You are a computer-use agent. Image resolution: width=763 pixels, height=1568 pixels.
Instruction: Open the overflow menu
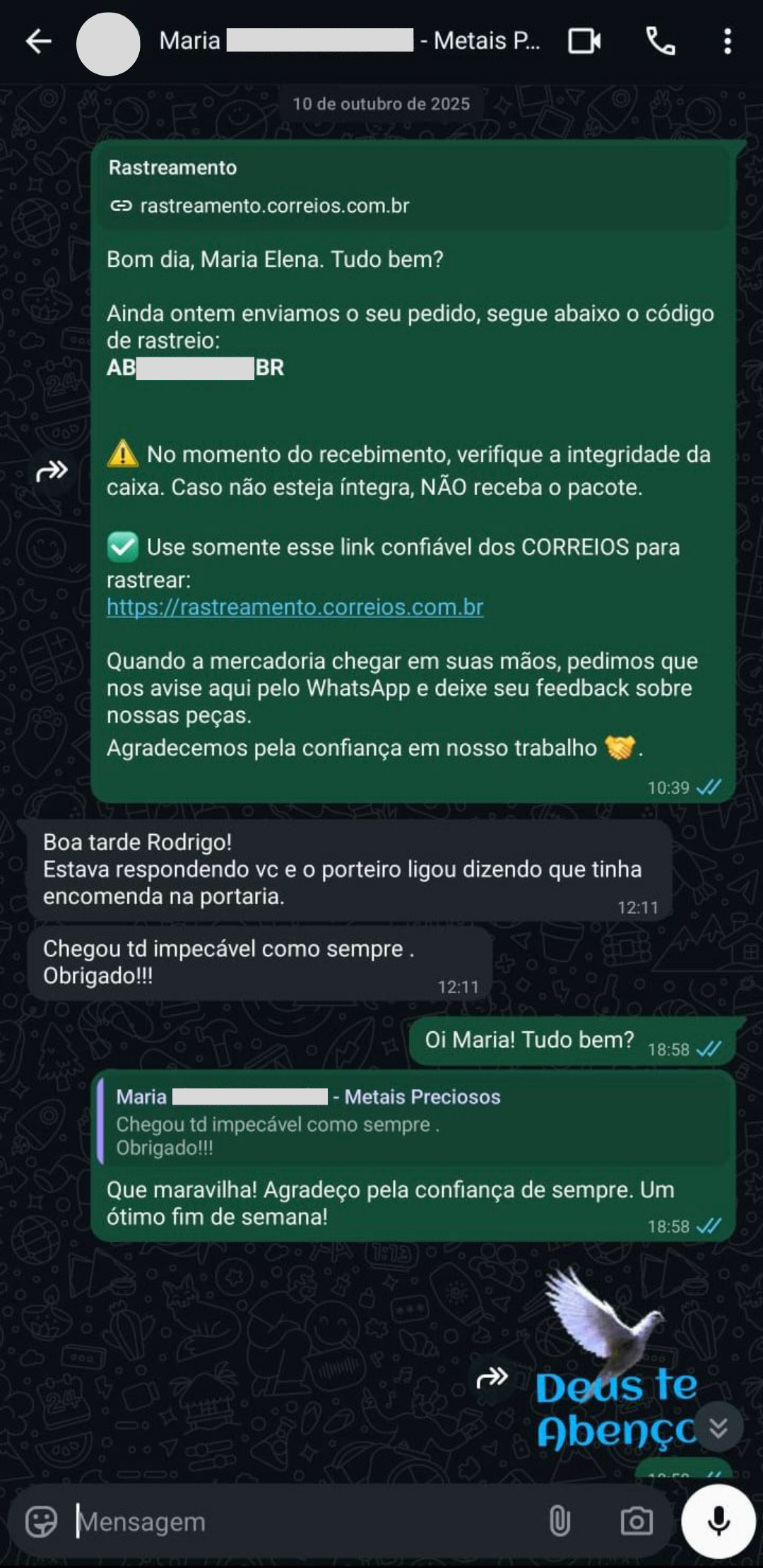pos(727,42)
